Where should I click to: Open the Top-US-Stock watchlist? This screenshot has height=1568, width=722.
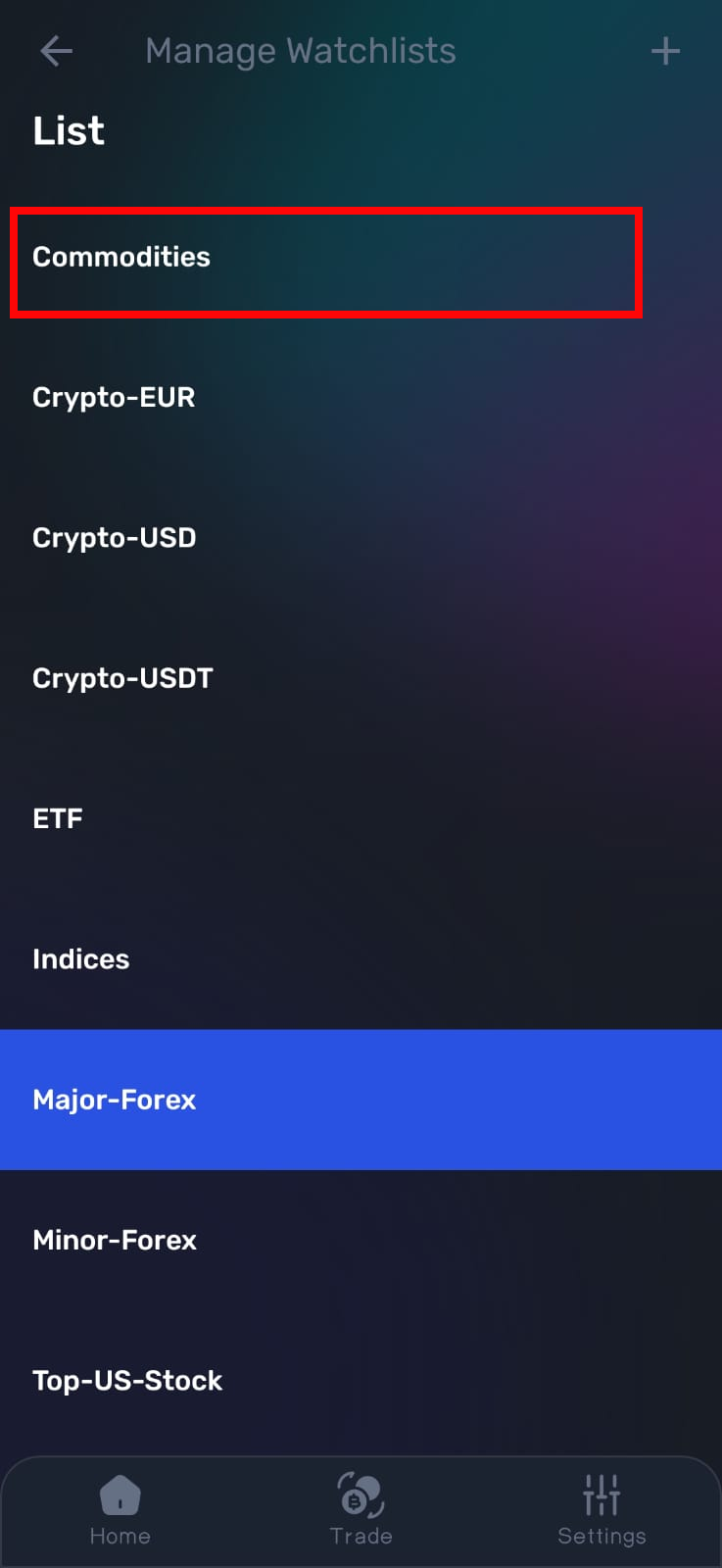tap(127, 1380)
